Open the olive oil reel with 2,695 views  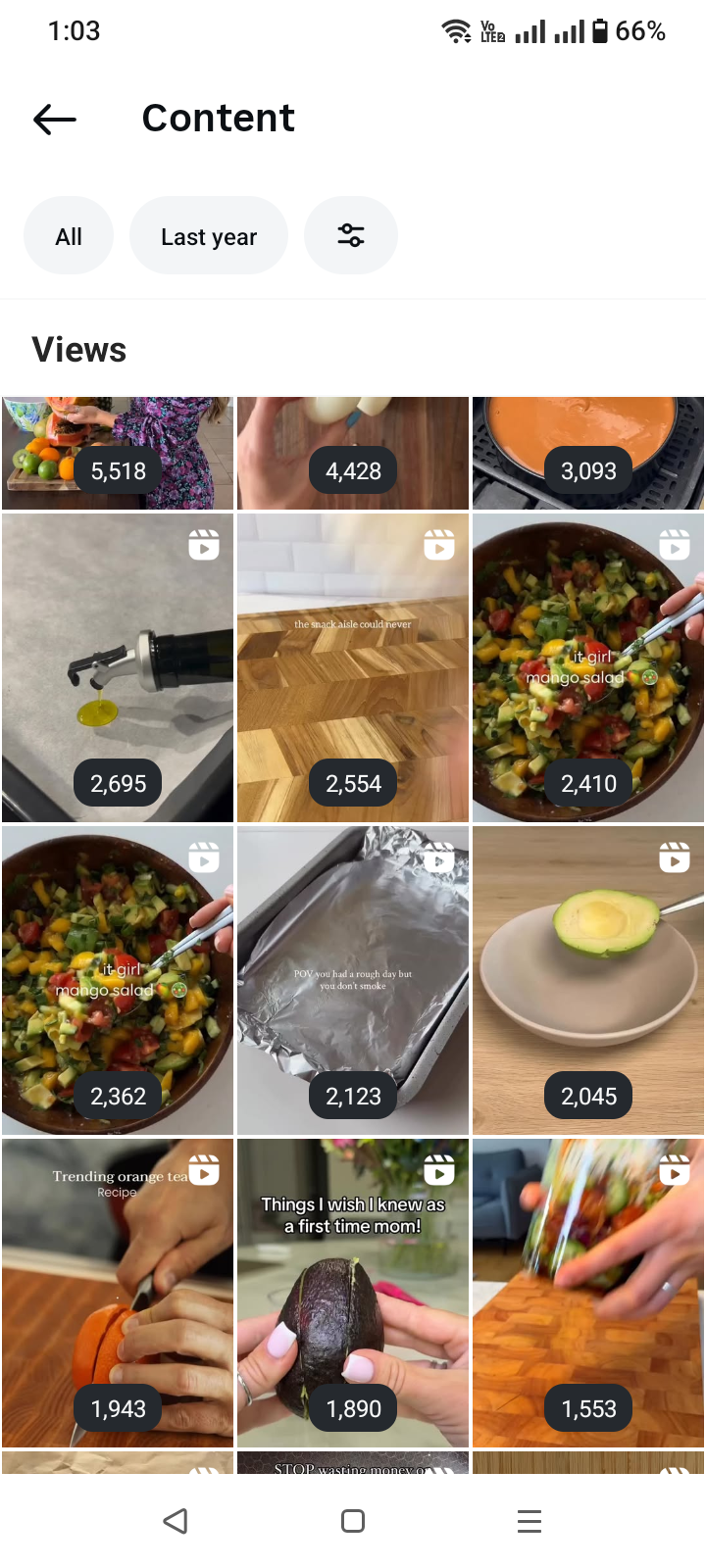click(x=118, y=666)
